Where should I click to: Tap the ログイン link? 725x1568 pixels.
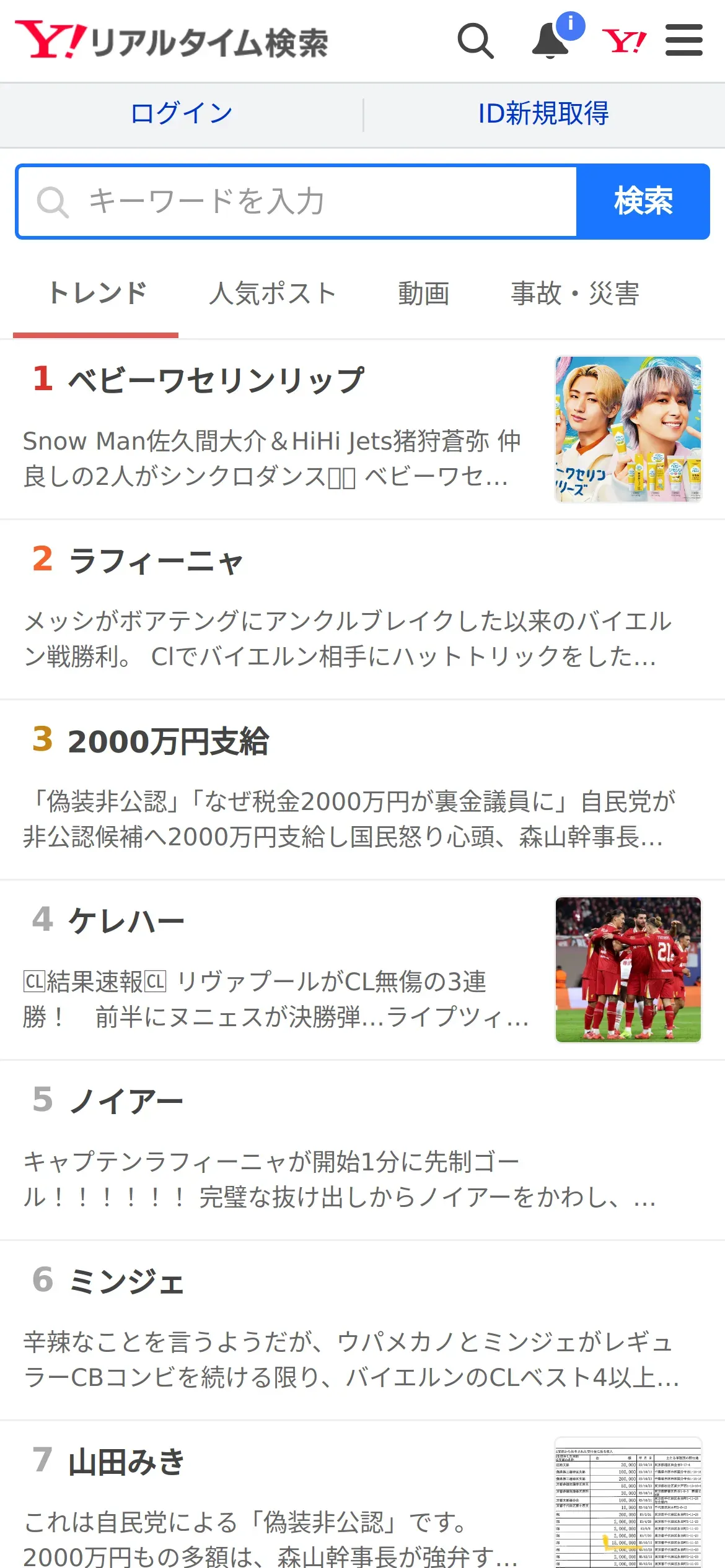182,113
